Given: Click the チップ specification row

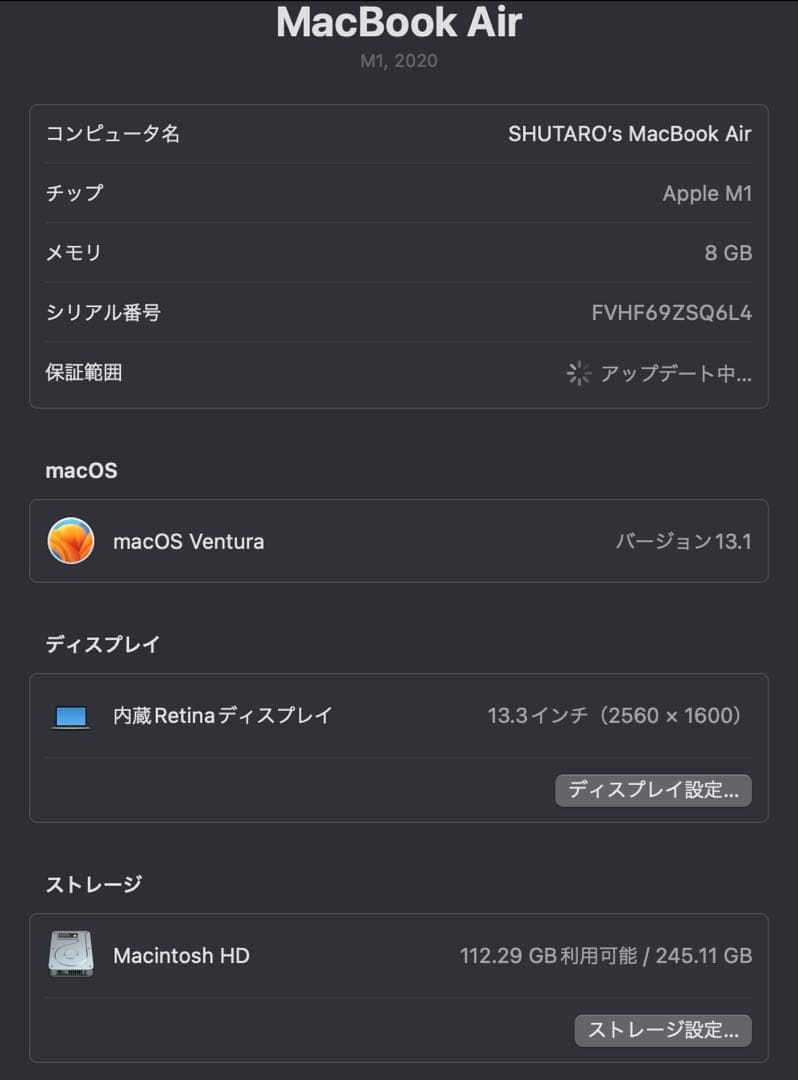Looking at the screenshot, I should pyautogui.click(x=400, y=194).
